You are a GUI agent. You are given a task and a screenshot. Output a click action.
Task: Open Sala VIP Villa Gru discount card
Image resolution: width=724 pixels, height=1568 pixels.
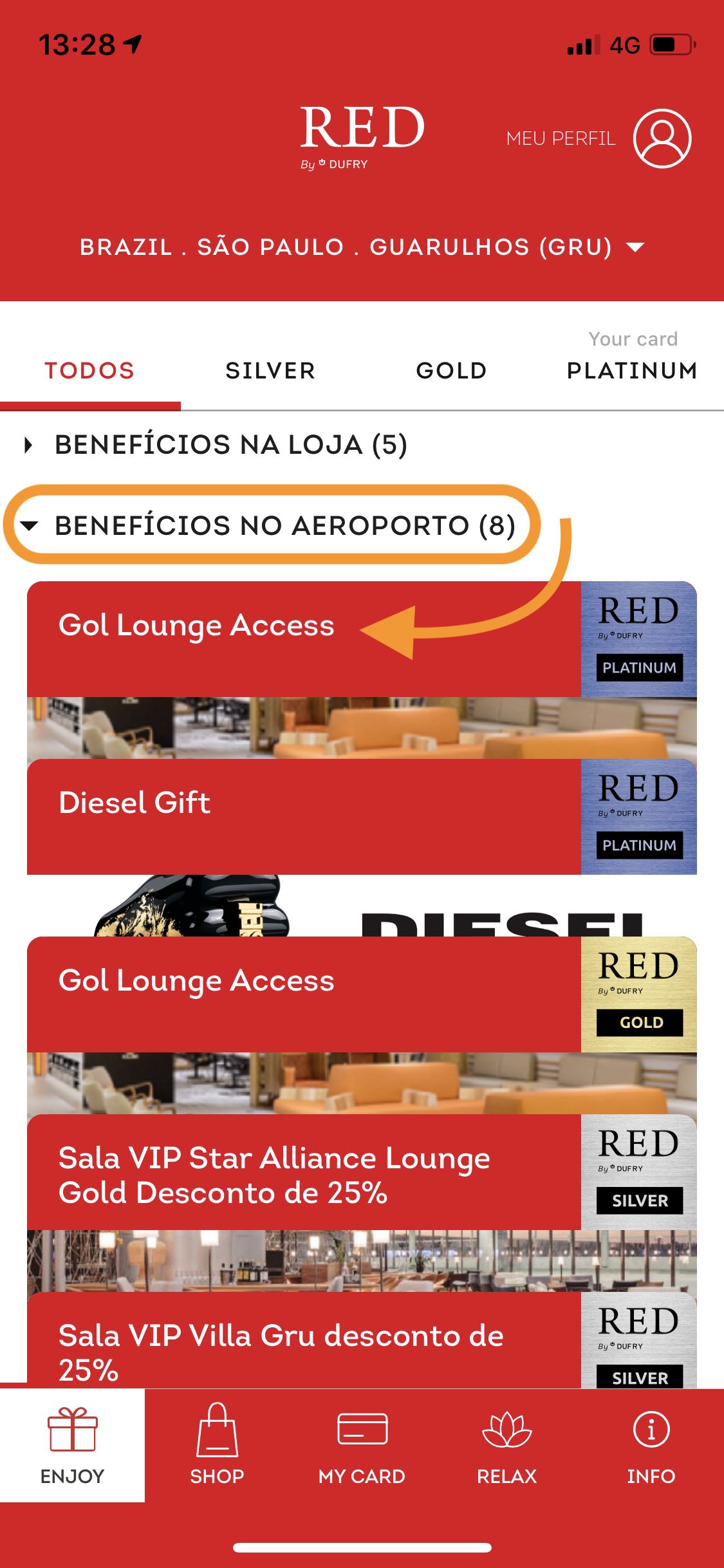pos(302,1349)
